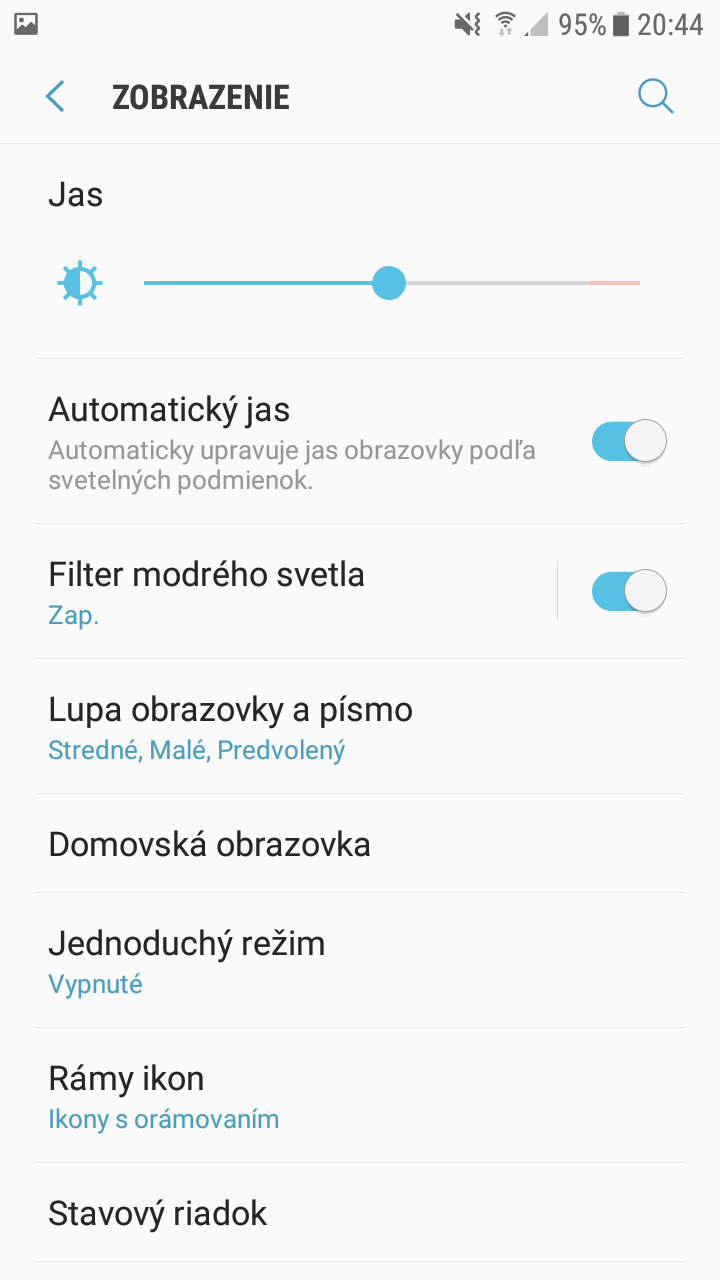This screenshot has height=1280, width=720.
Task: Open Filter modrého svetla settings
Action: pos(296,592)
